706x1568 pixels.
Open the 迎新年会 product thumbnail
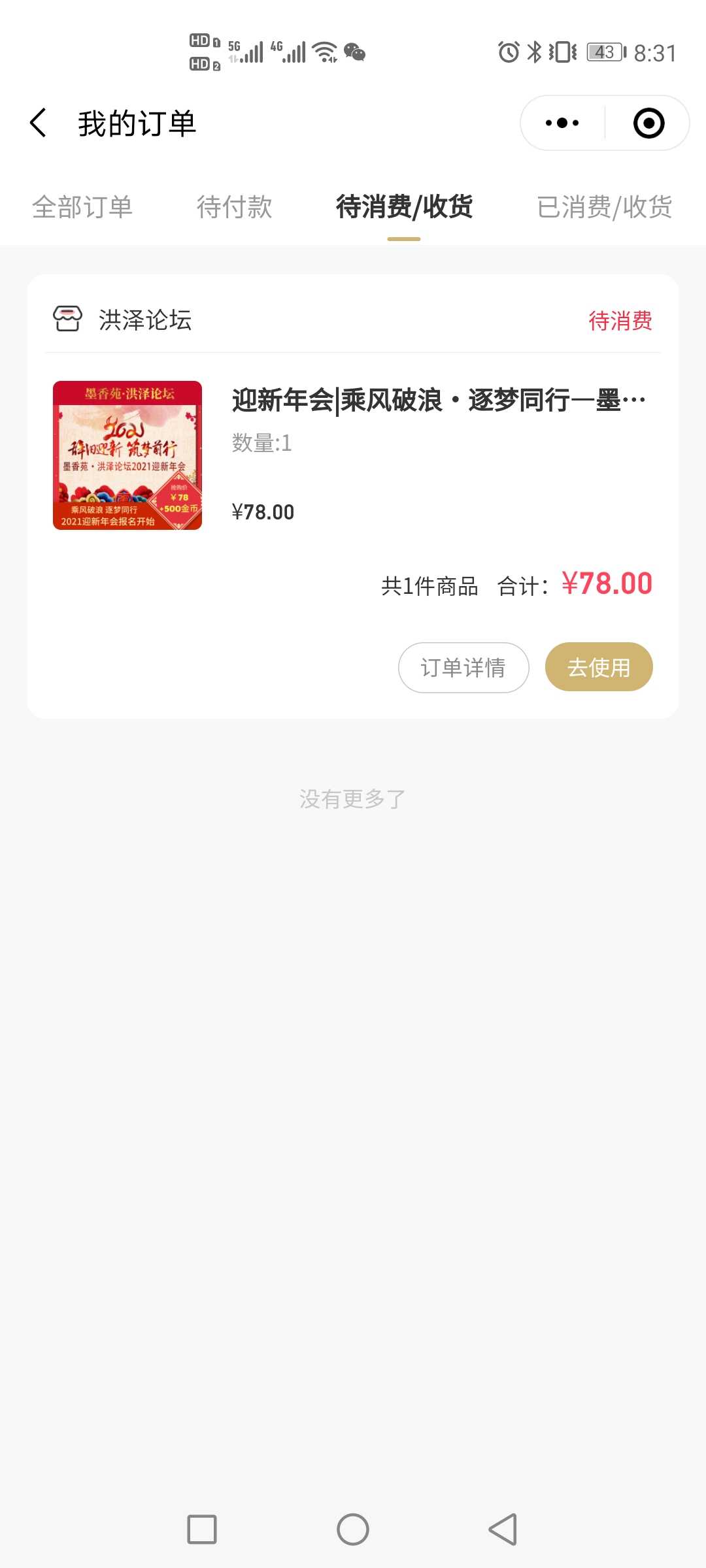[127, 455]
